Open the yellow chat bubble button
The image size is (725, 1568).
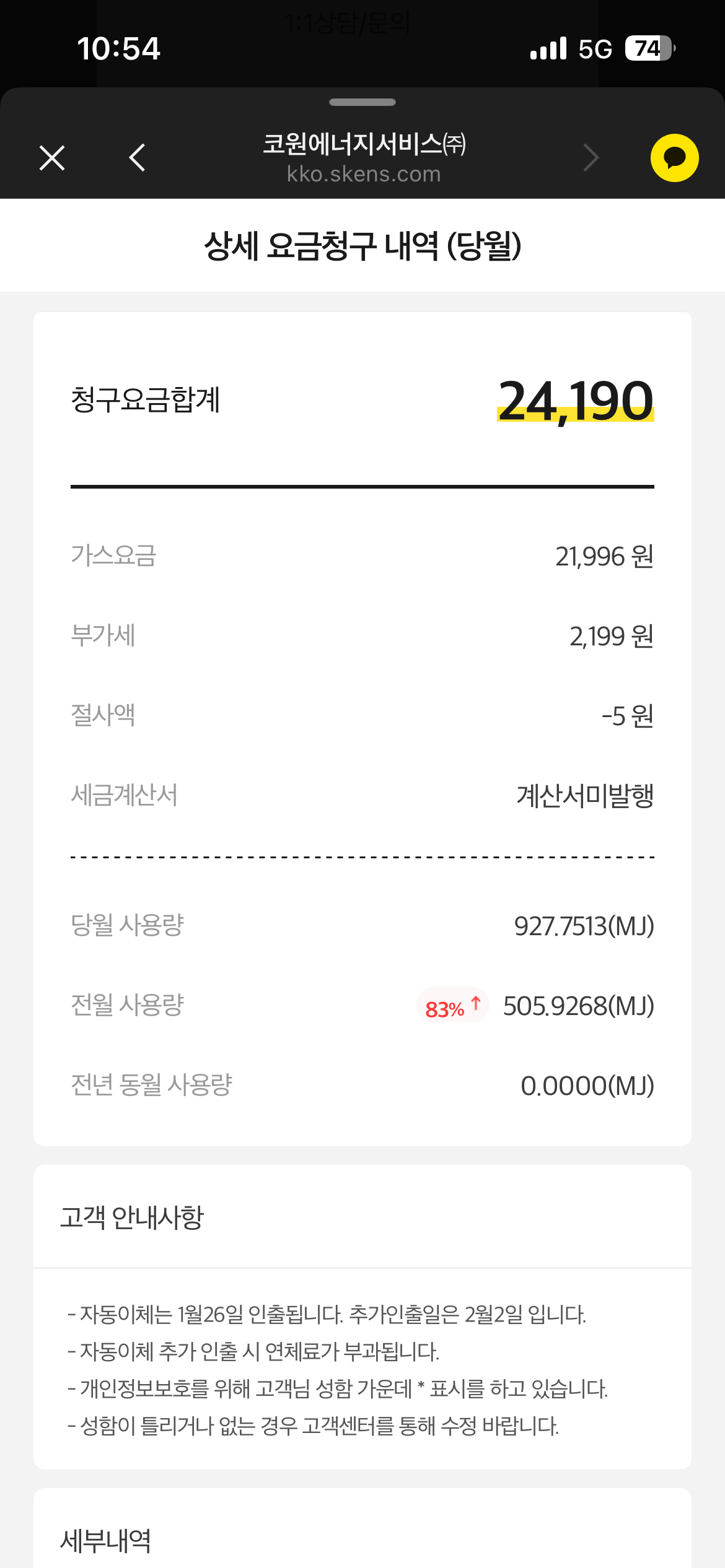point(674,158)
